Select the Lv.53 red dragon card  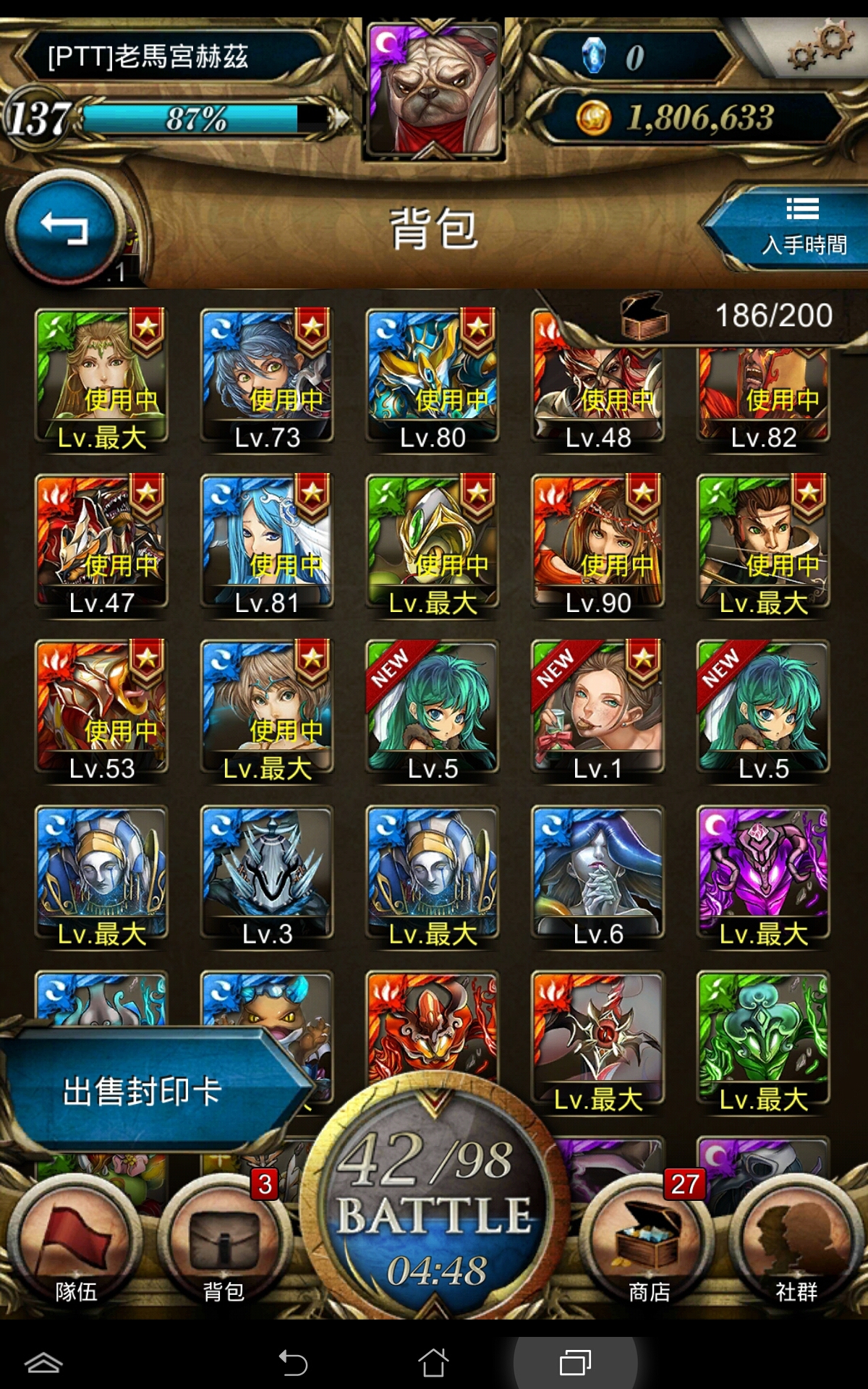(101, 709)
